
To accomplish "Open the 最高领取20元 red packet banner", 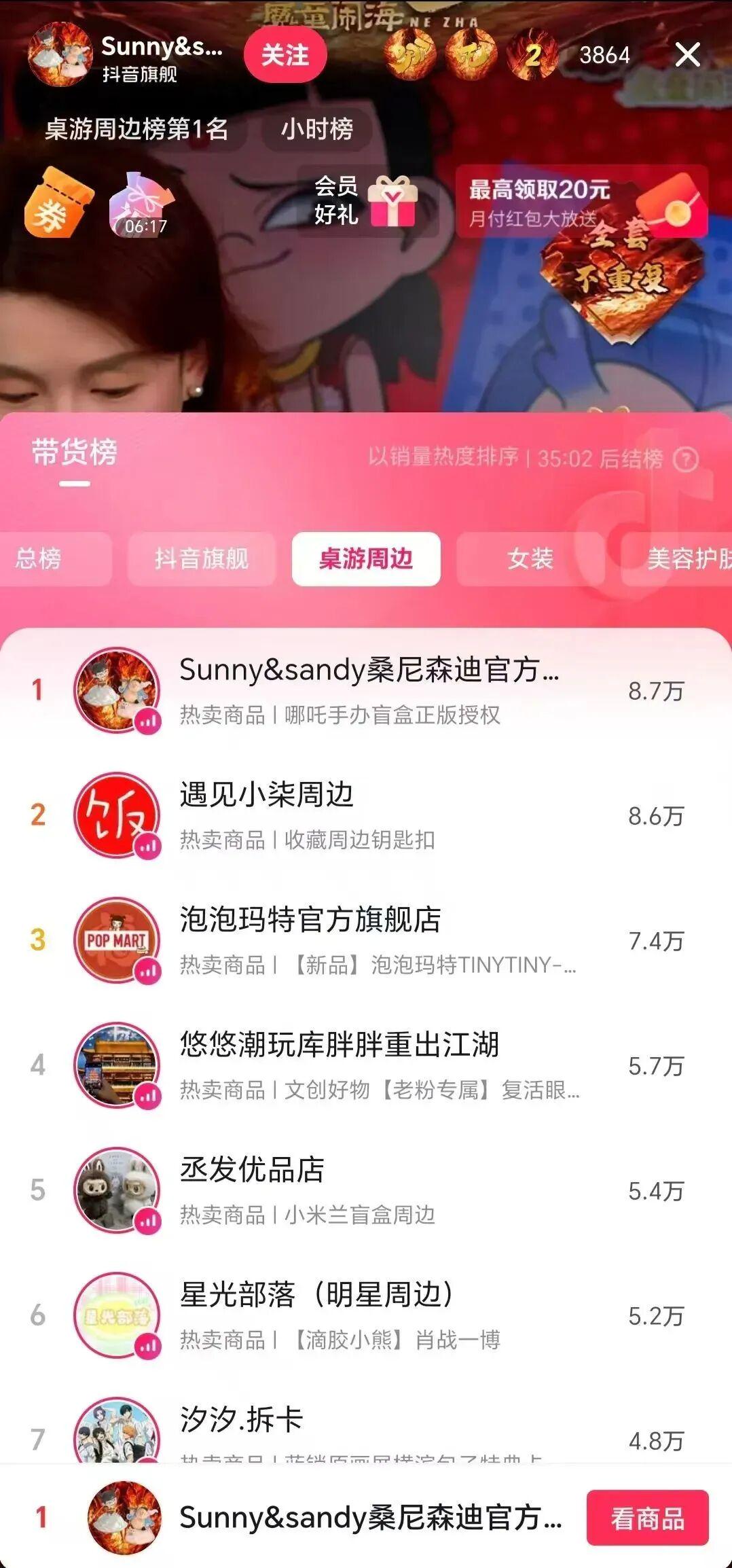I will (581, 202).
